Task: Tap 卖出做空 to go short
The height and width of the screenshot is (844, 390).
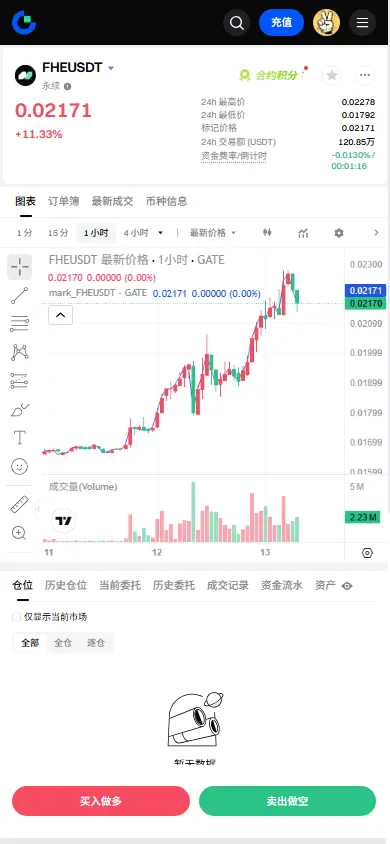Action: (x=287, y=801)
